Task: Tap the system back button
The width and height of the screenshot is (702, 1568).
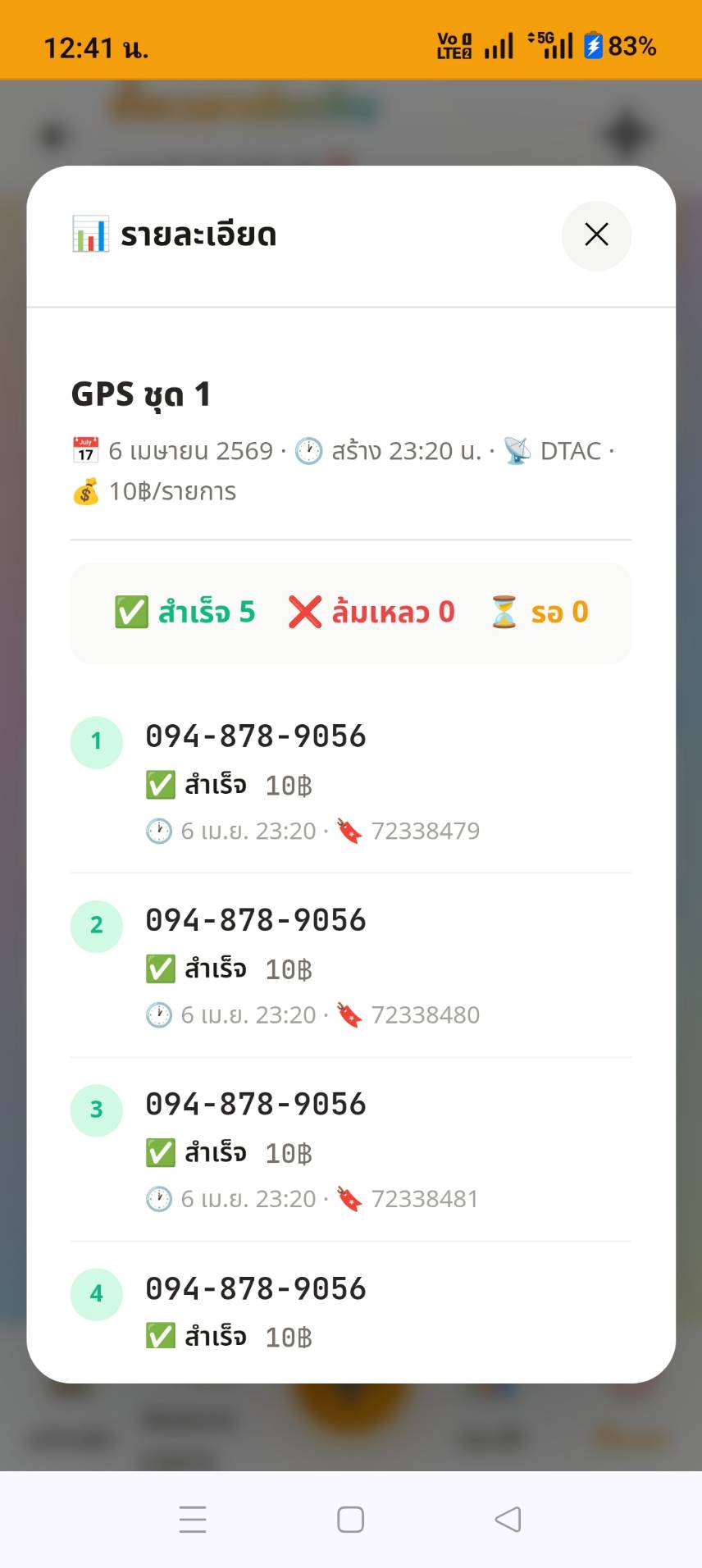Action: [508, 1520]
